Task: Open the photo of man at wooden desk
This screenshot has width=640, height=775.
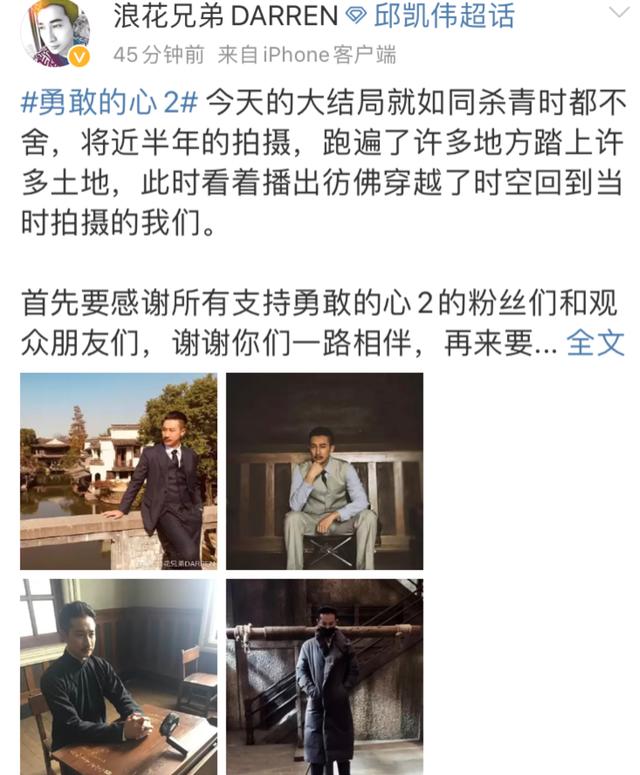Action: click(x=118, y=676)
